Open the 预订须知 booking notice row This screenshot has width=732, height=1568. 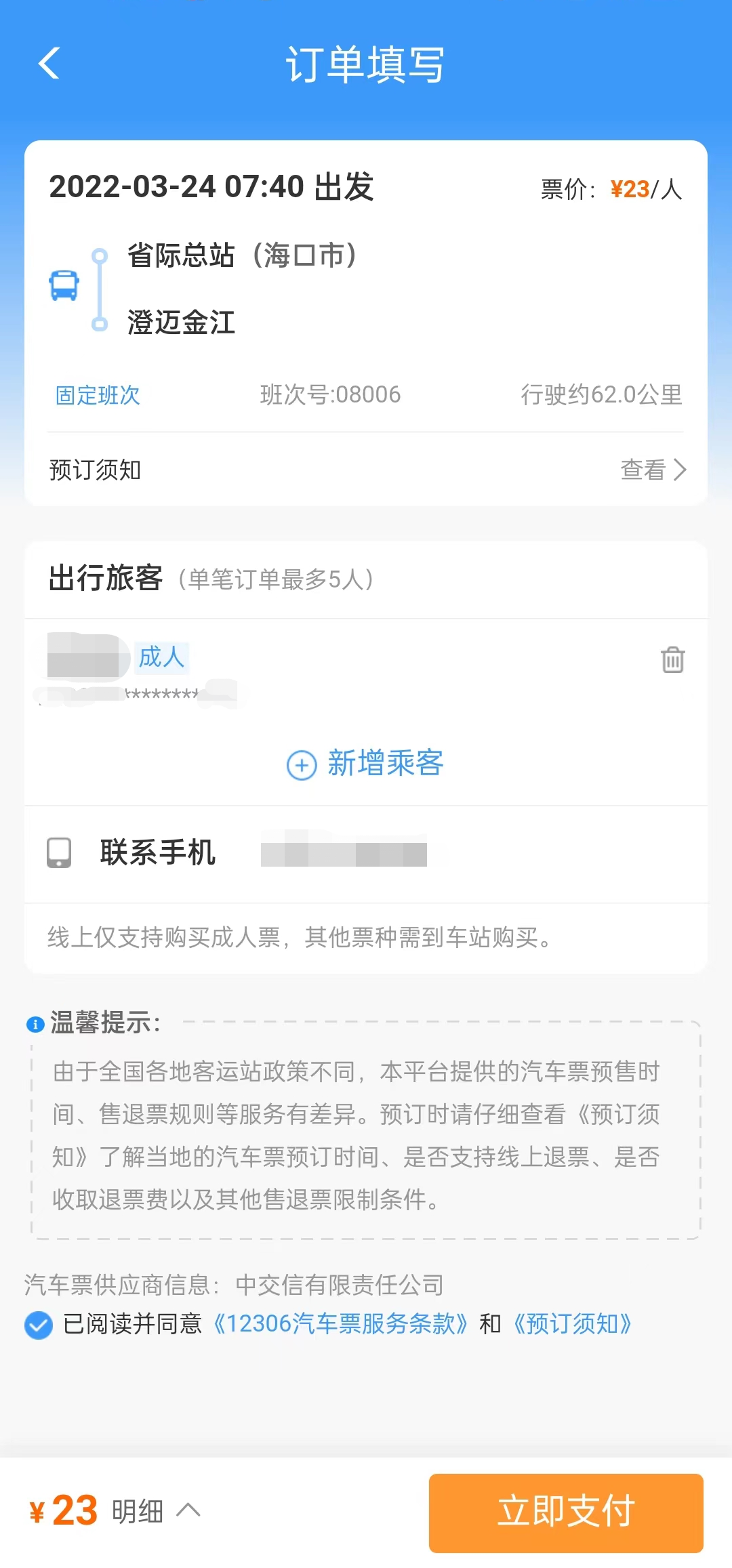tap(366, 470)
